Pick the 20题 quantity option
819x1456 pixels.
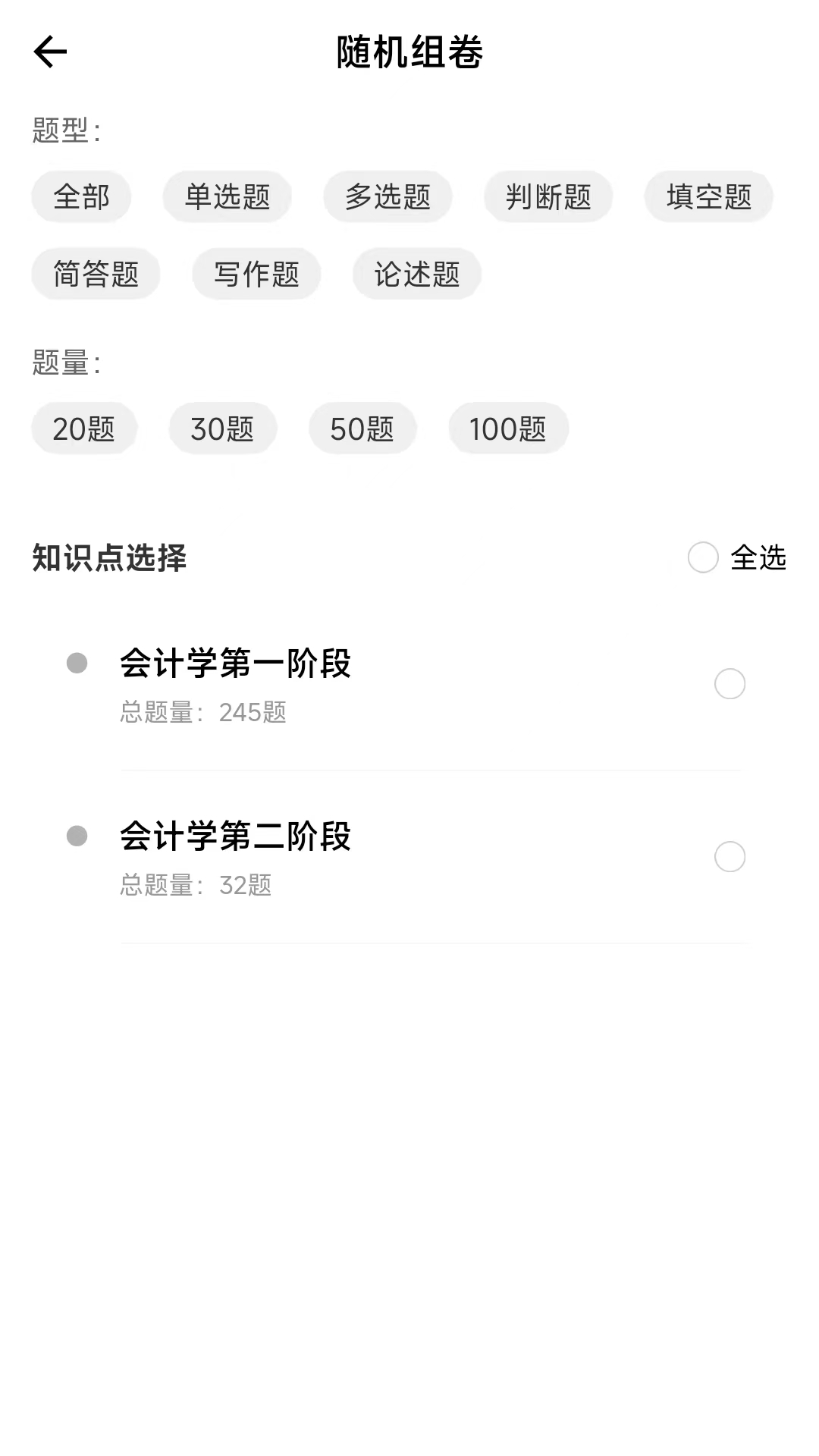click(83, 428)
